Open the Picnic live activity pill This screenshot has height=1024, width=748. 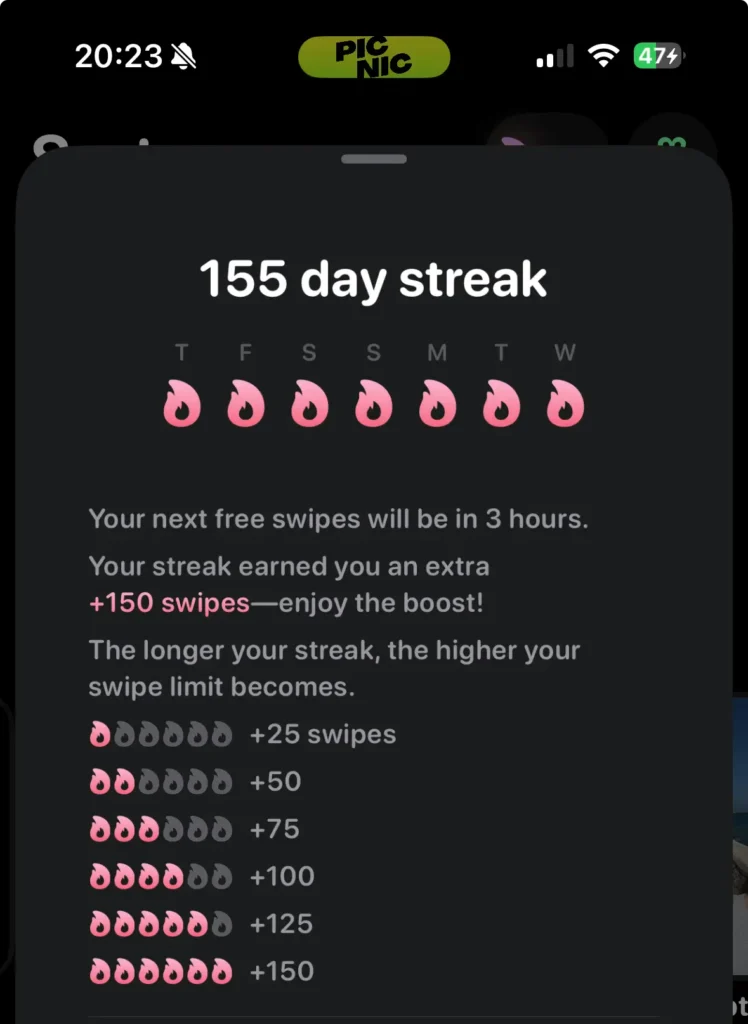tap(374, 57)
